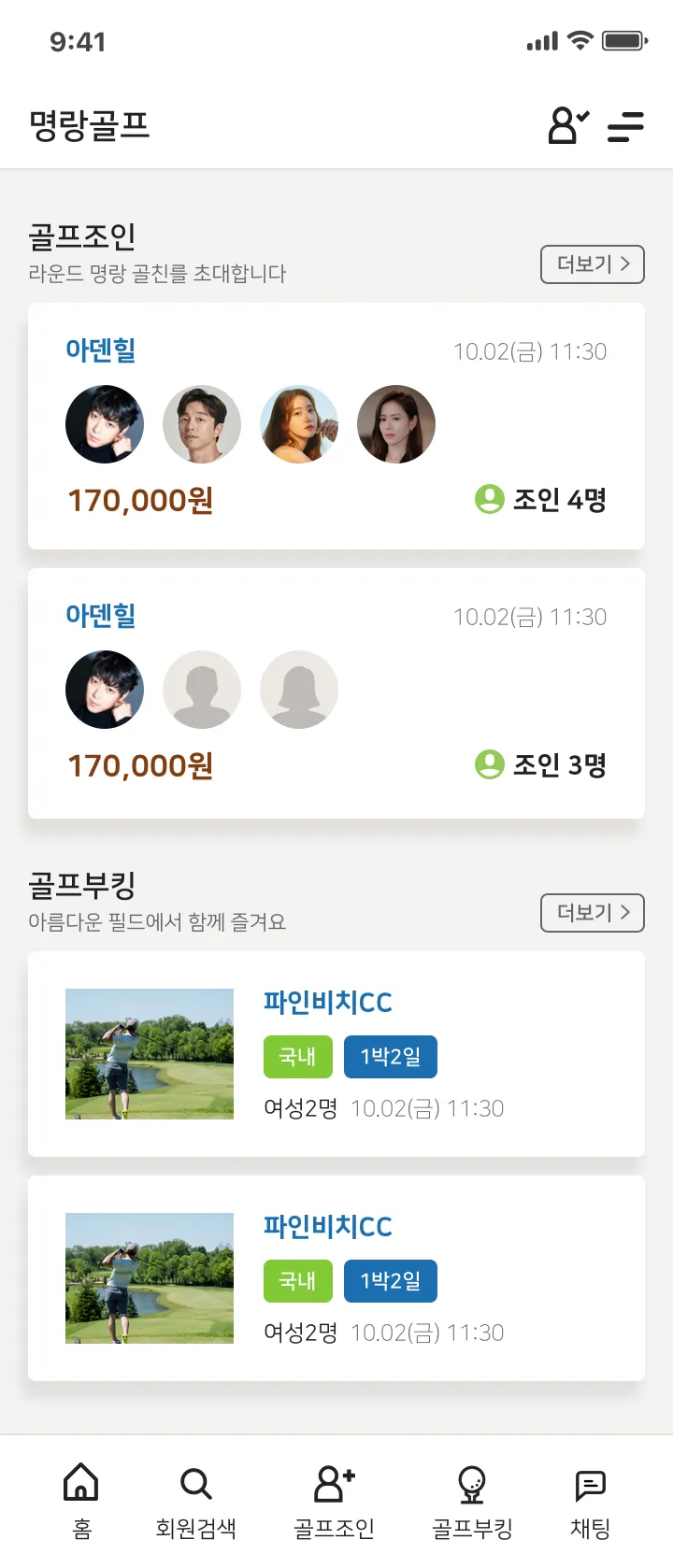This screenshot has width=673, height=1568.
Task: Open the filter icon at top right
Action: coord(624,128)
